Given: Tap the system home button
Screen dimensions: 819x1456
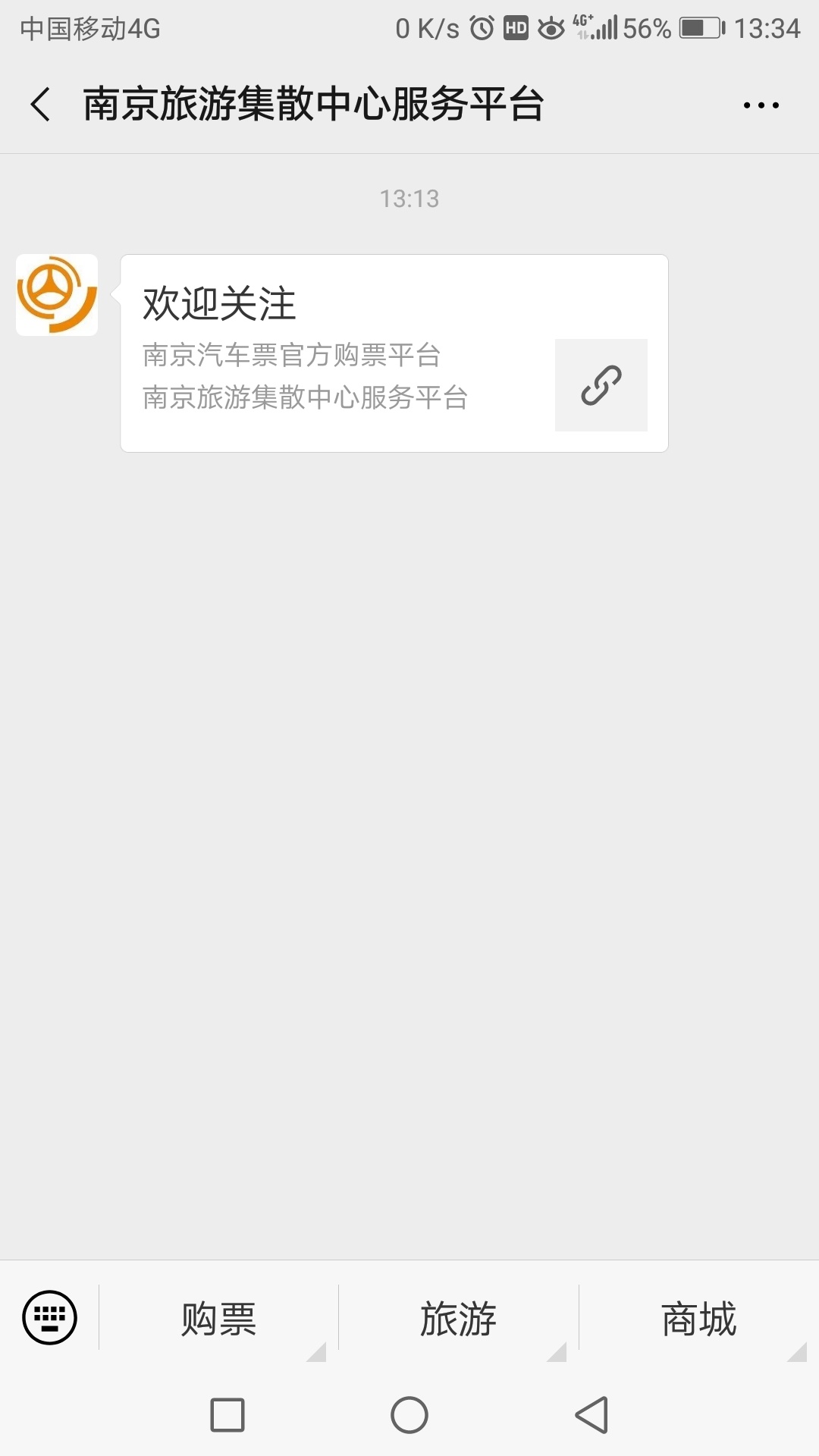Looking at the screenshot, I should pyautogui.click(x=409, y=1415).
